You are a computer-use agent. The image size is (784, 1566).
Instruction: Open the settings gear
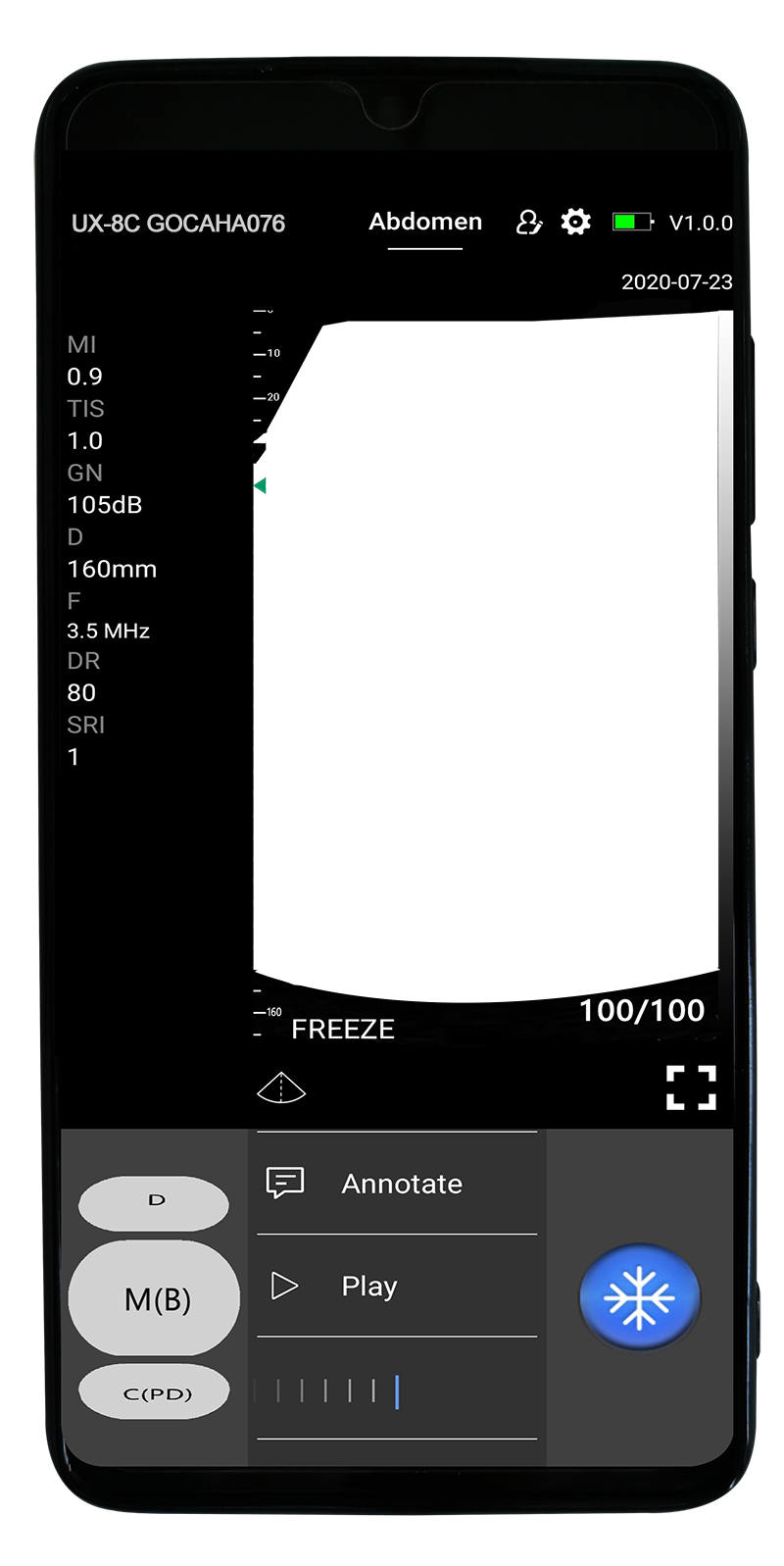pos(575,222)
